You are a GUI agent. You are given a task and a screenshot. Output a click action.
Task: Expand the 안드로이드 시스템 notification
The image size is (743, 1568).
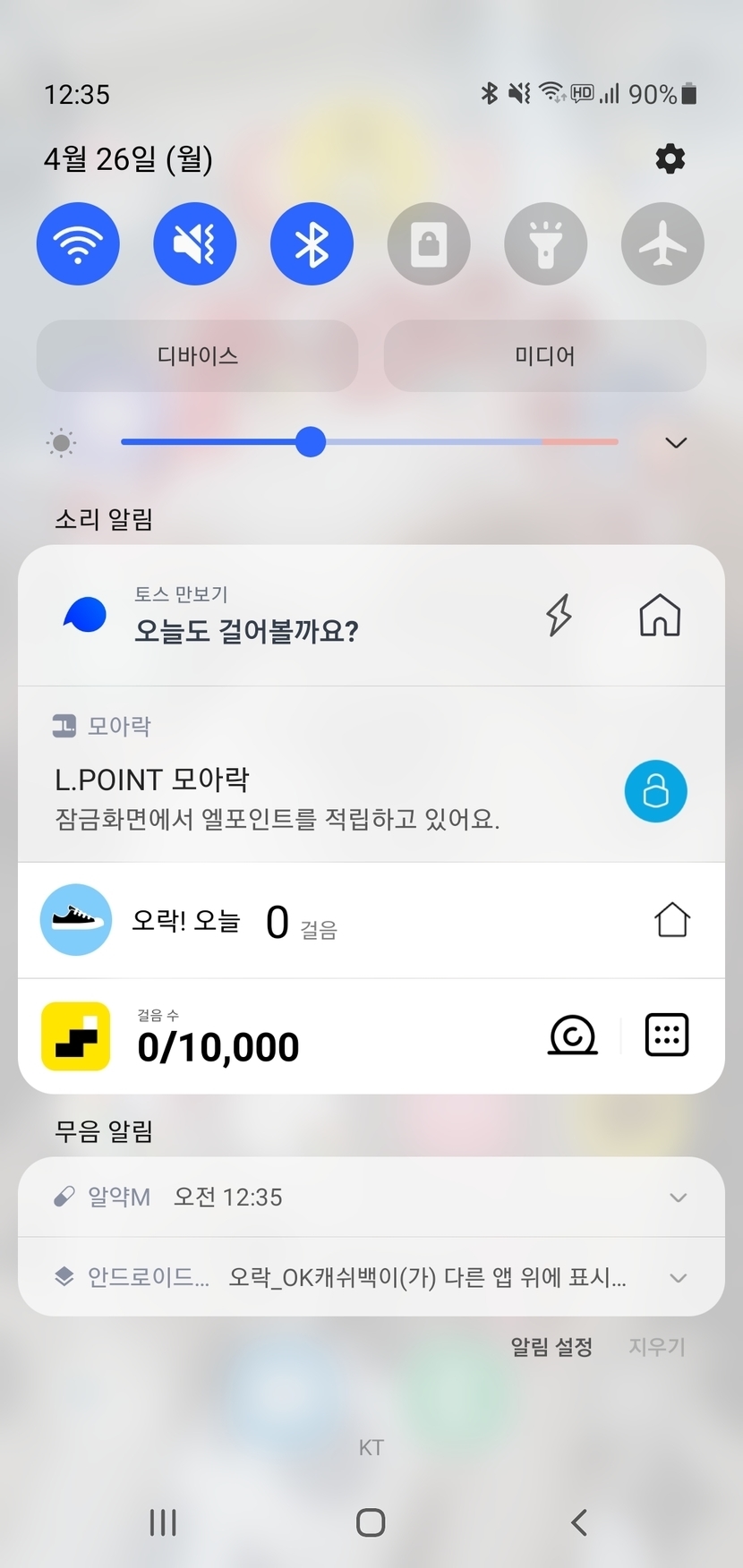tap(679, 1278)
